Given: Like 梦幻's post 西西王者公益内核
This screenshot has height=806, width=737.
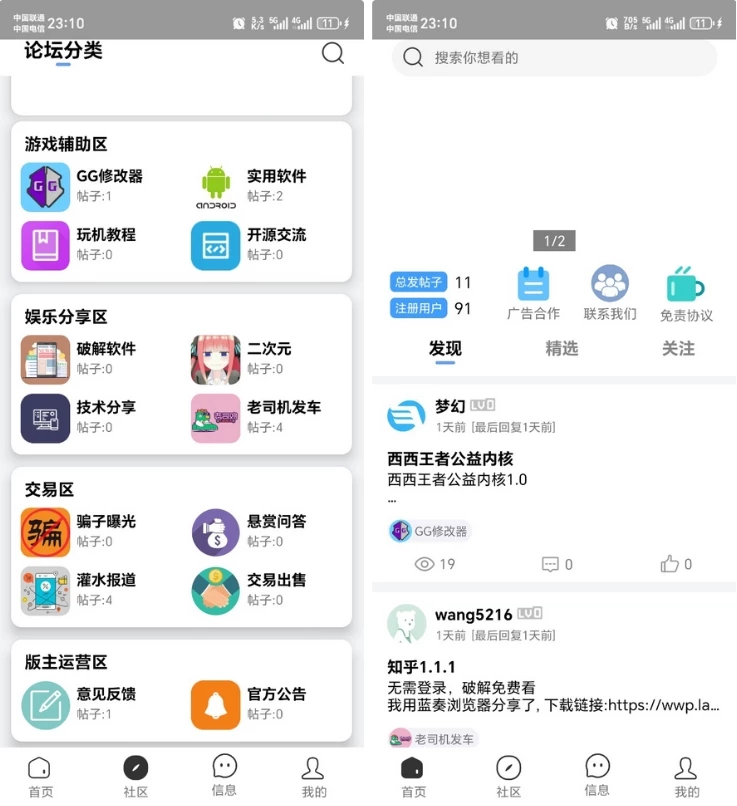Looking at the screenshot, I should pos(676,564).
